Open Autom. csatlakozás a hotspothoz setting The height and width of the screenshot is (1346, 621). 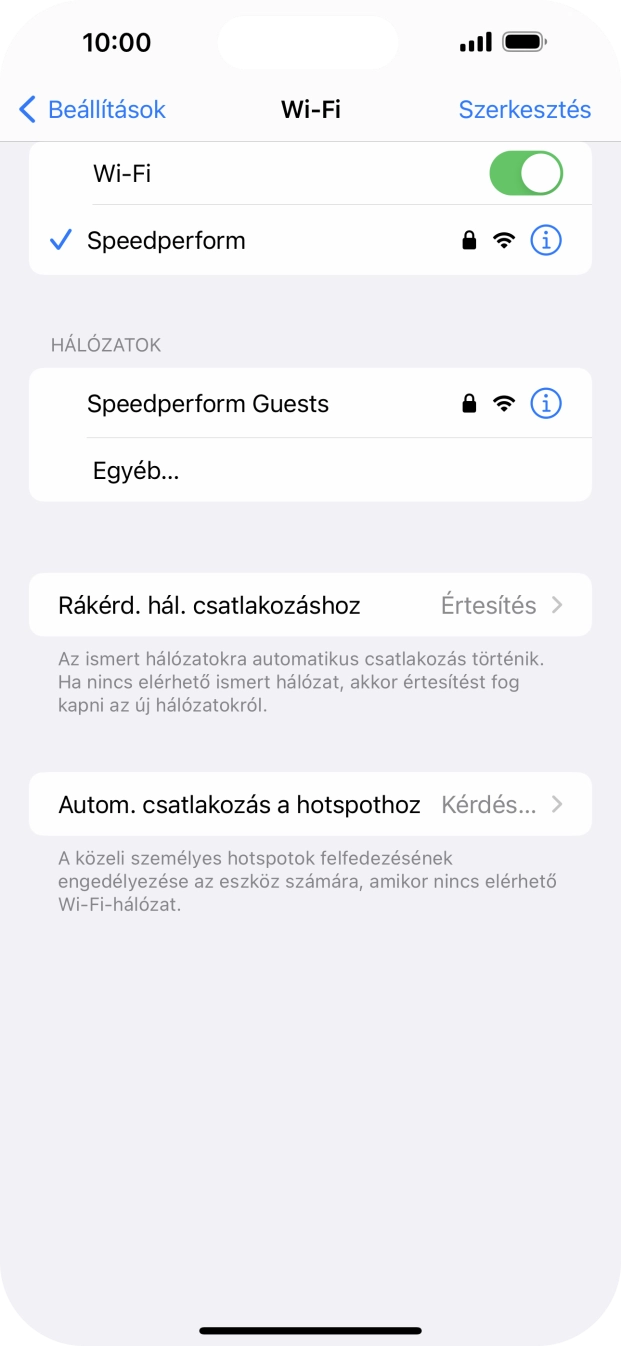point(310,804)
